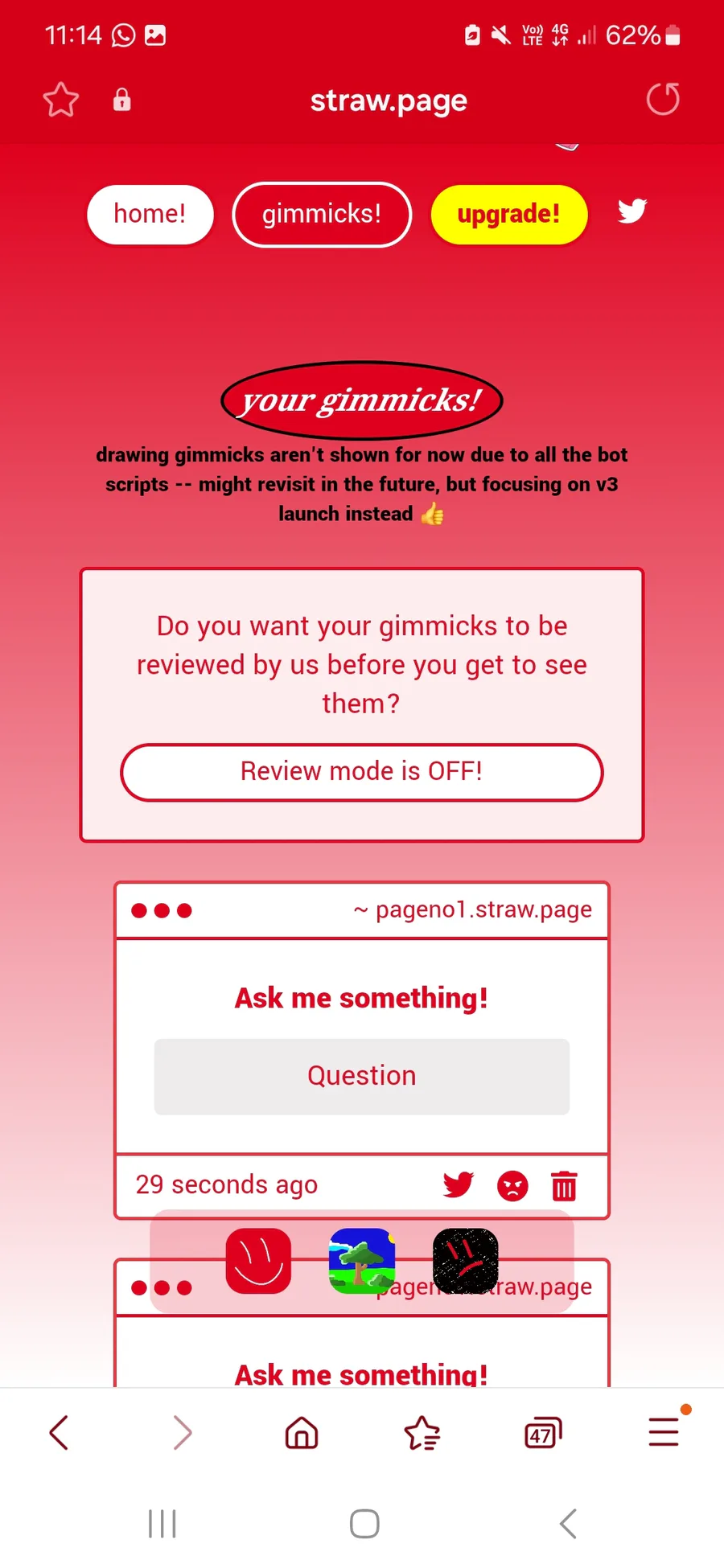
Task: Bookmark this page with the star icon
Action: (60, 101)
